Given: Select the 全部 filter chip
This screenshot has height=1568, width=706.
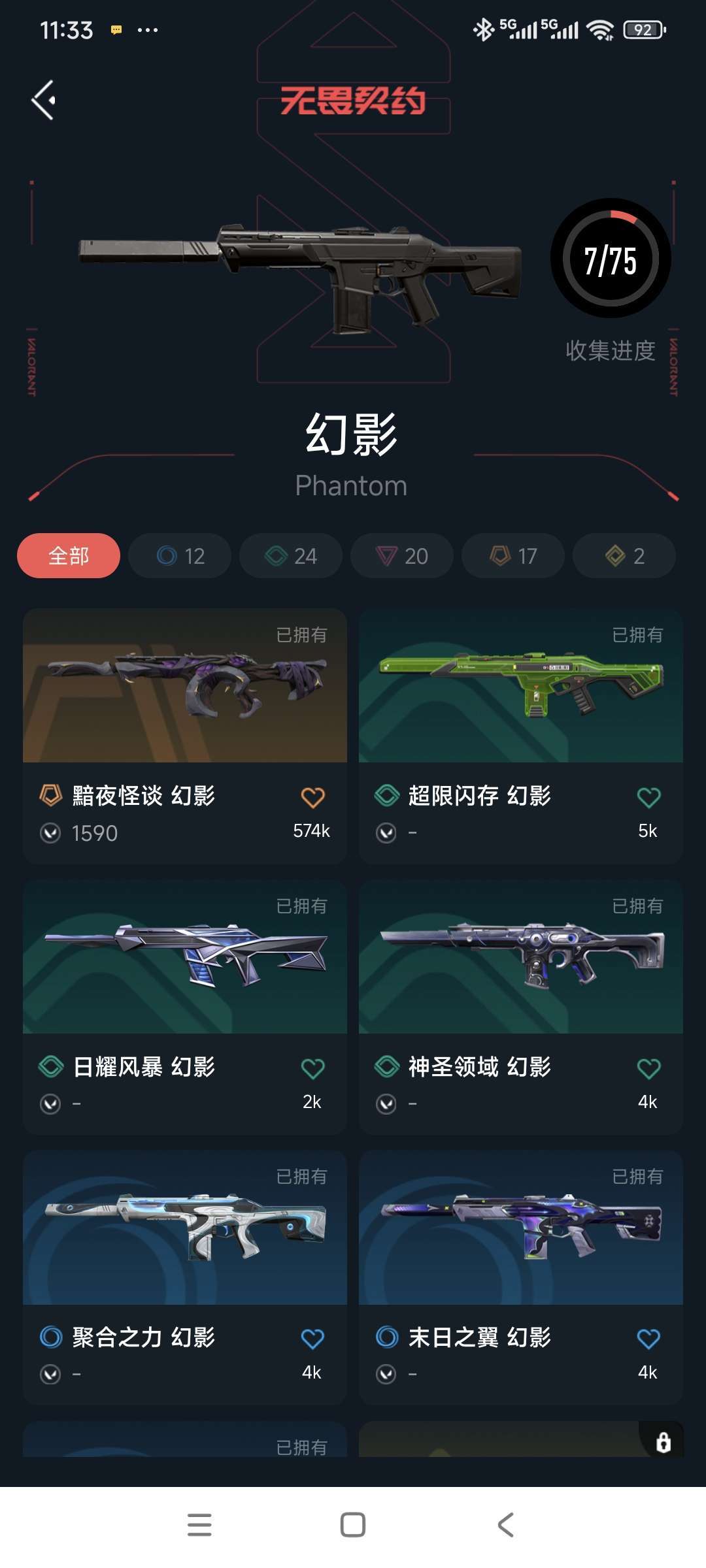Looking at the screenshot, I should tap(69, 556).
